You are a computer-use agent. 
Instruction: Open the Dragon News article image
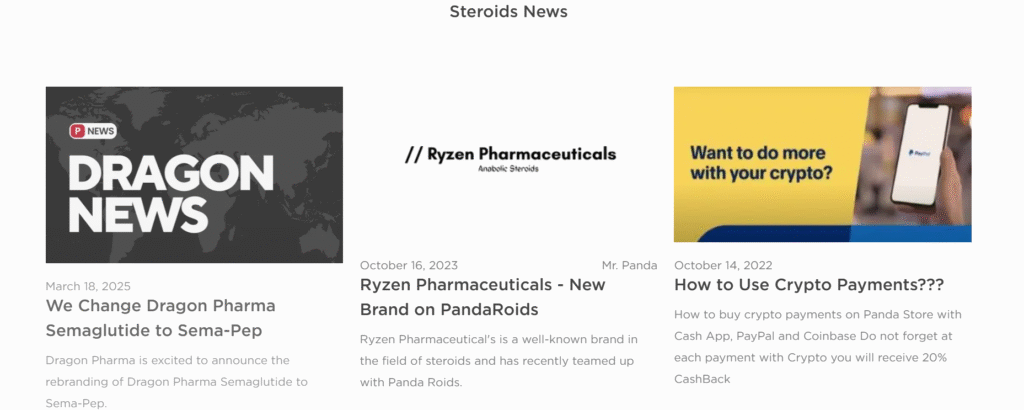point(194,174)
